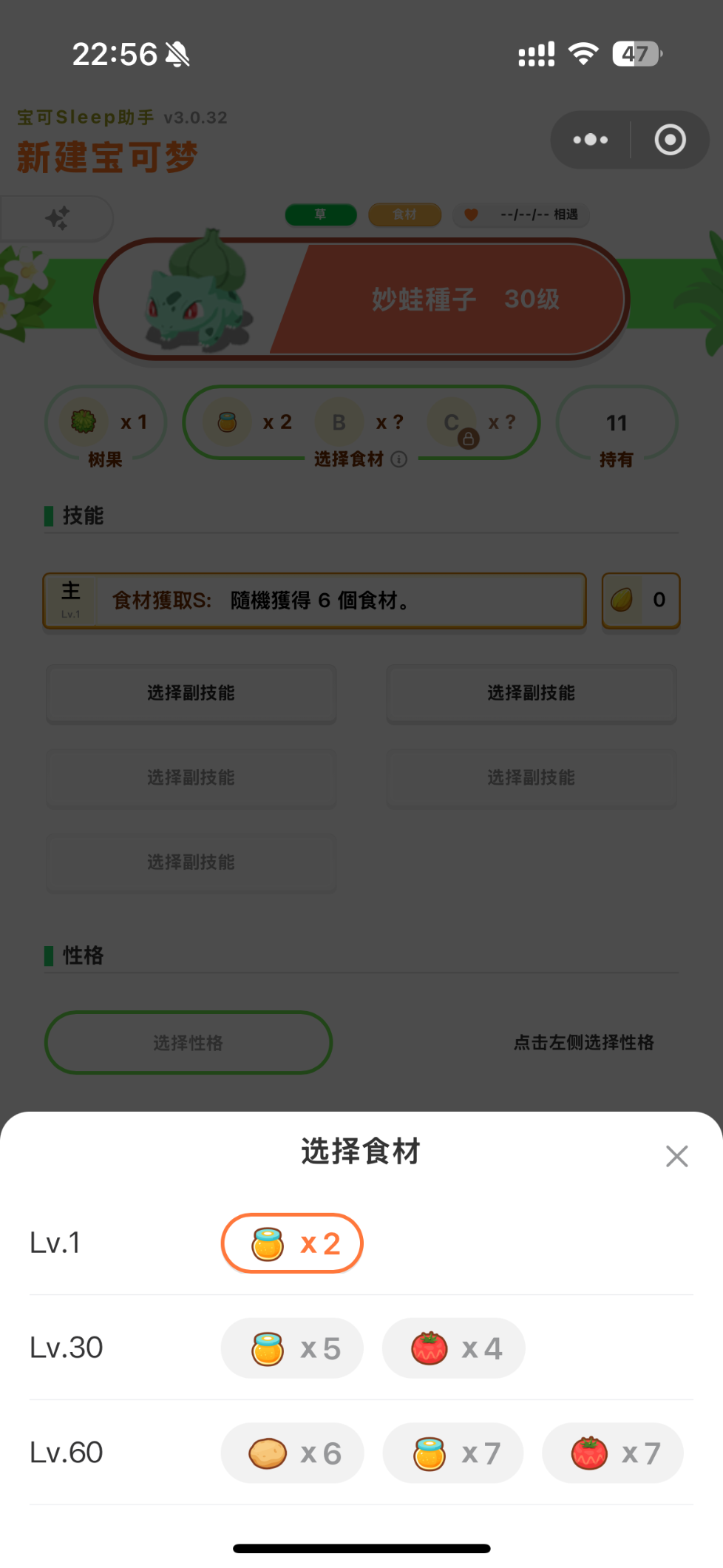This screenshot has height=1568, width=723.
Task: Choose honey x5 for Lv.30
Action: 292,1348
